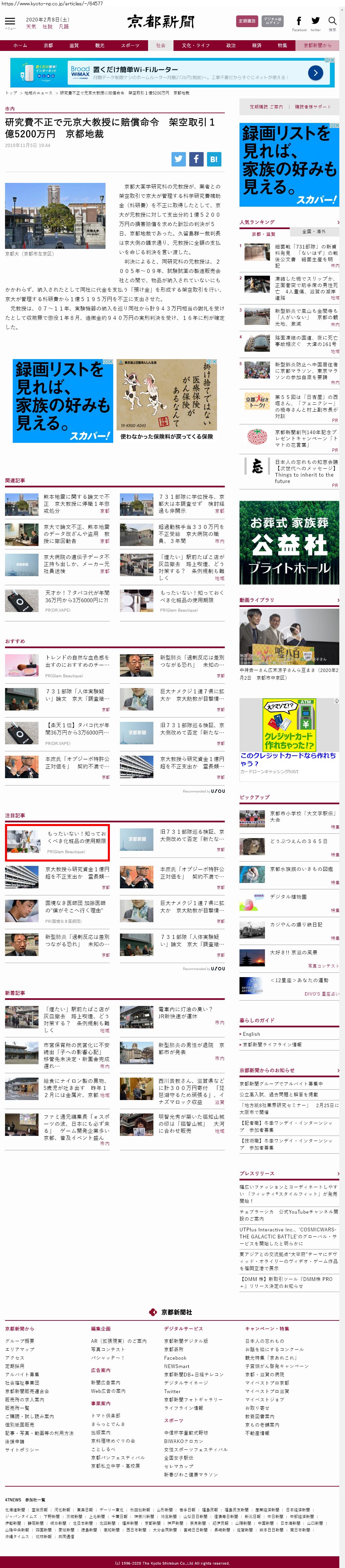Open related article about 熊本地震 paper misconduct
Screen dimensions: 345x1568
point(76,503)
